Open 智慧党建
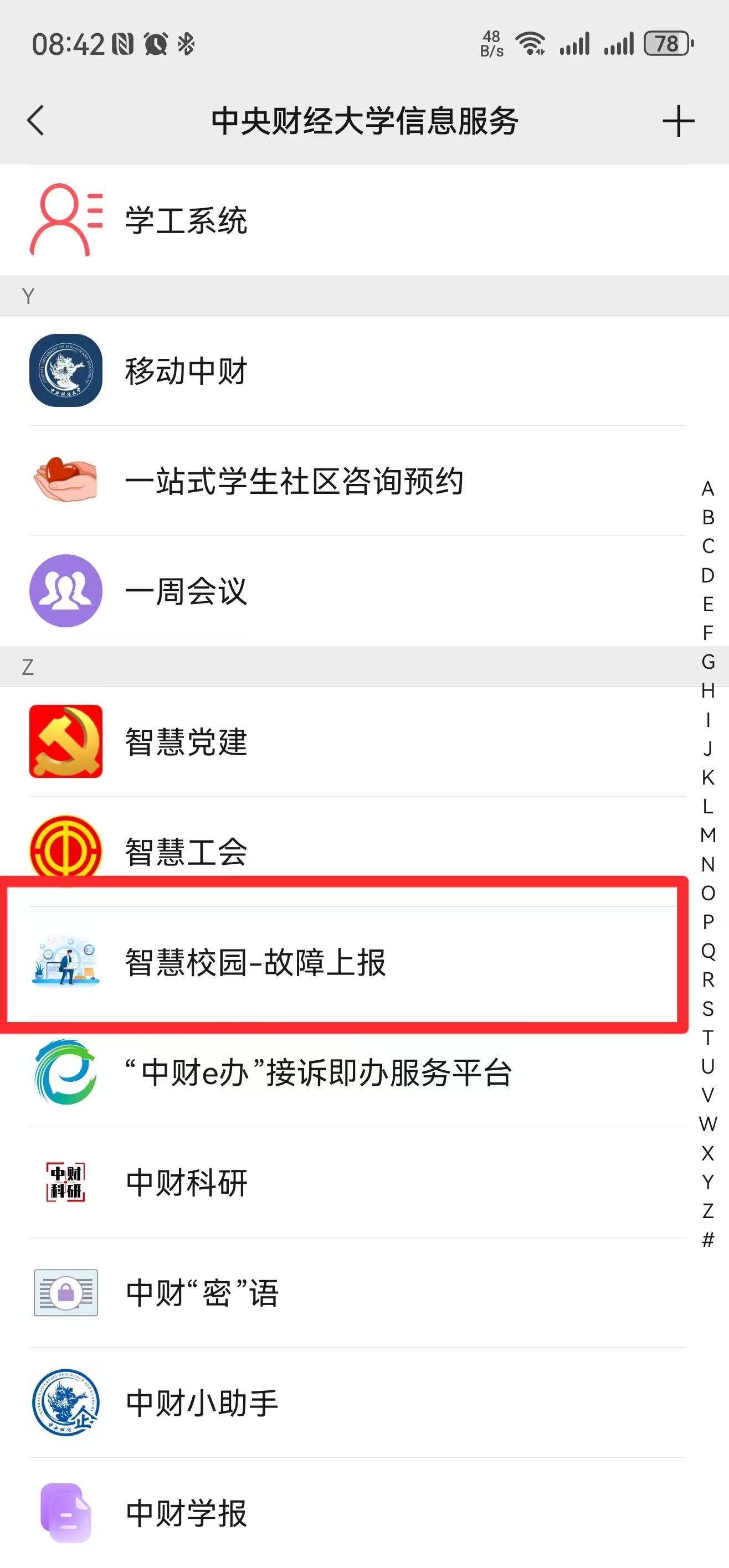 [x=186, y=741]
